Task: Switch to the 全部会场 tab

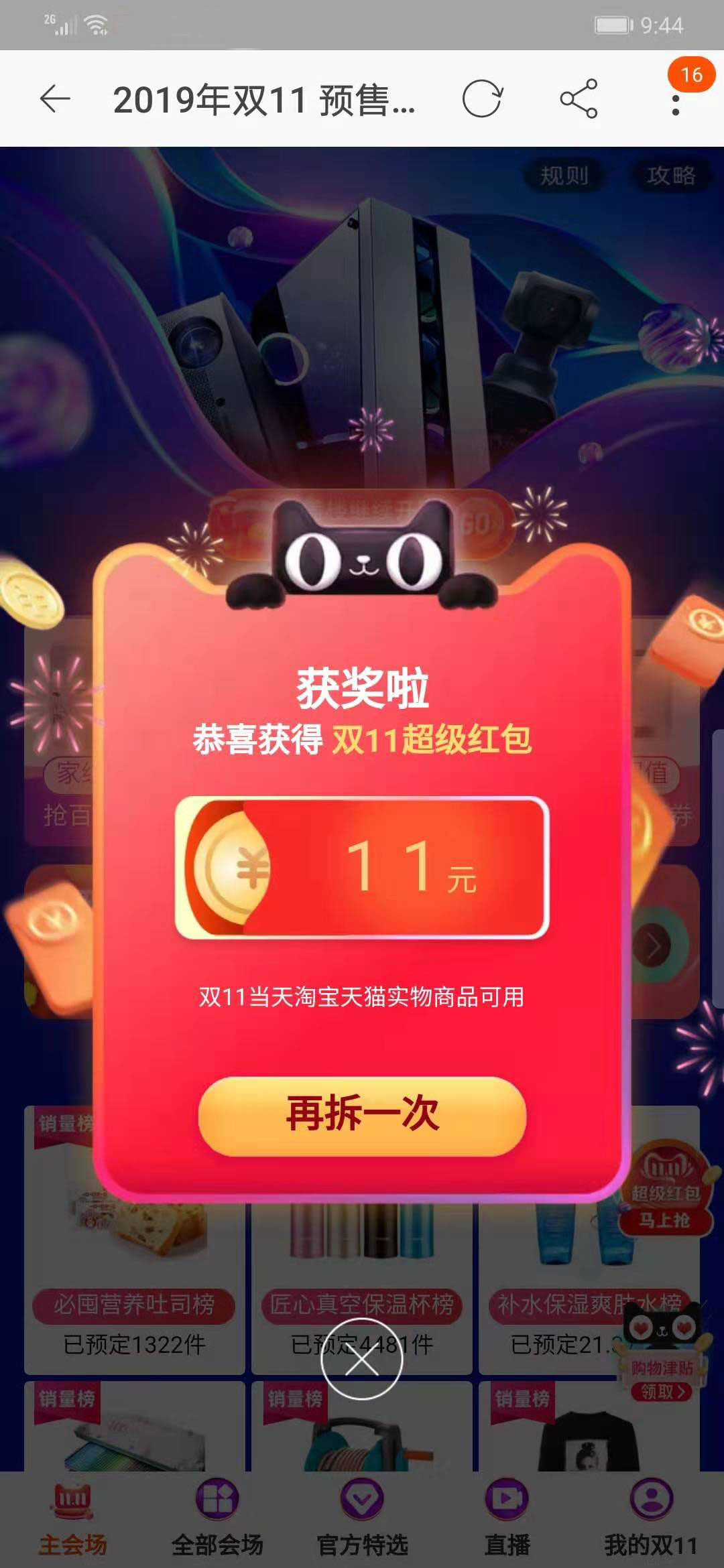Action: point(217,1518)
